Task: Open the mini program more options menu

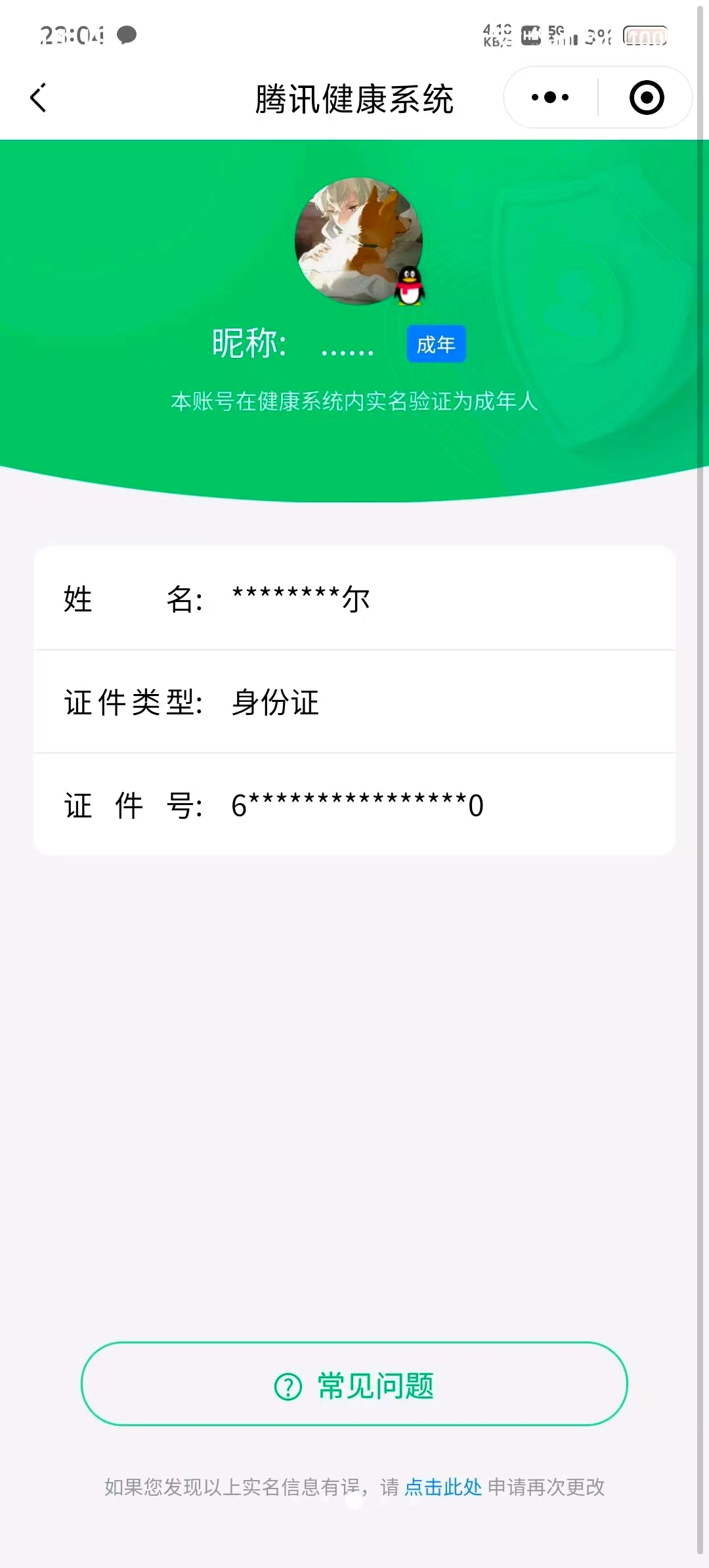Action: coord(550,98)
